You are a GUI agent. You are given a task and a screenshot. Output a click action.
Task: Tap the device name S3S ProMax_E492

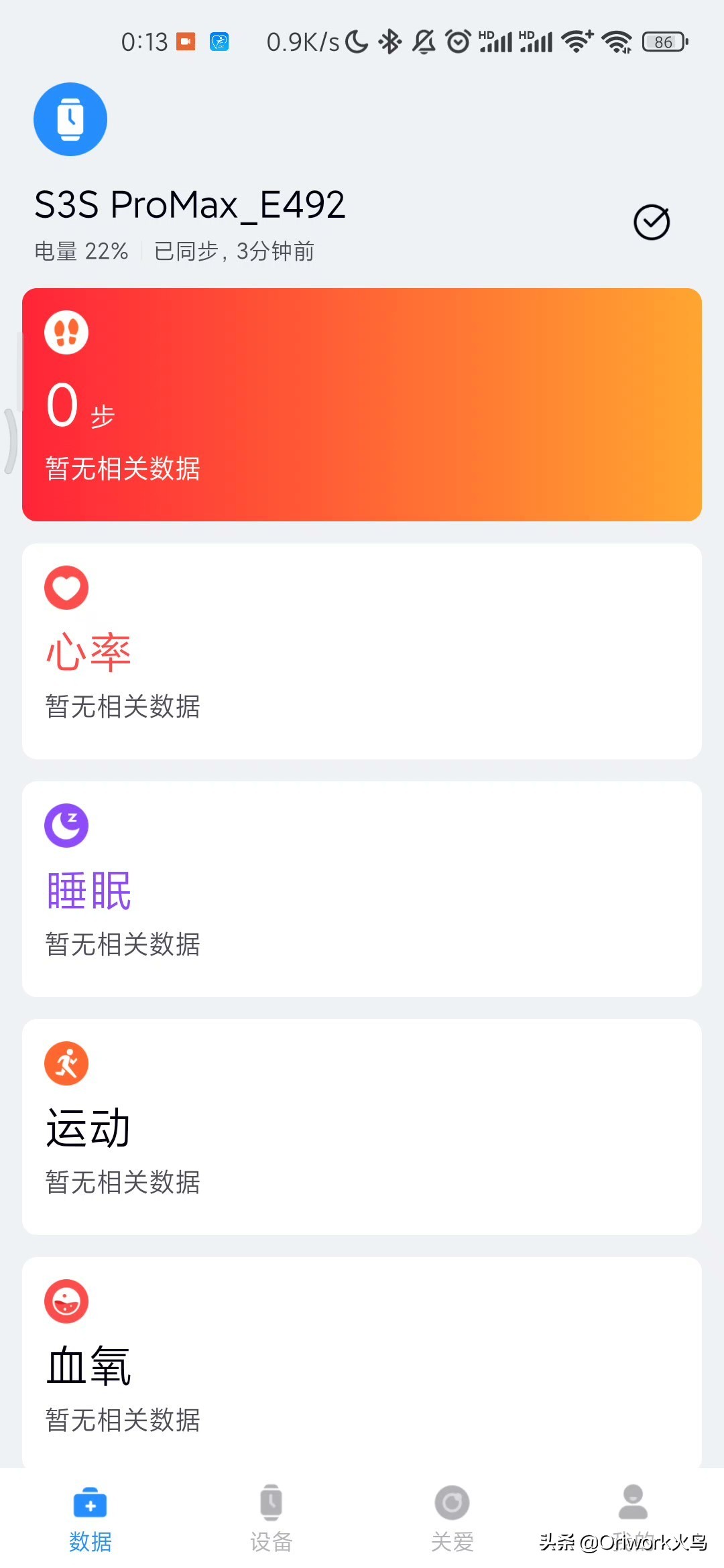tap(190, 204)
